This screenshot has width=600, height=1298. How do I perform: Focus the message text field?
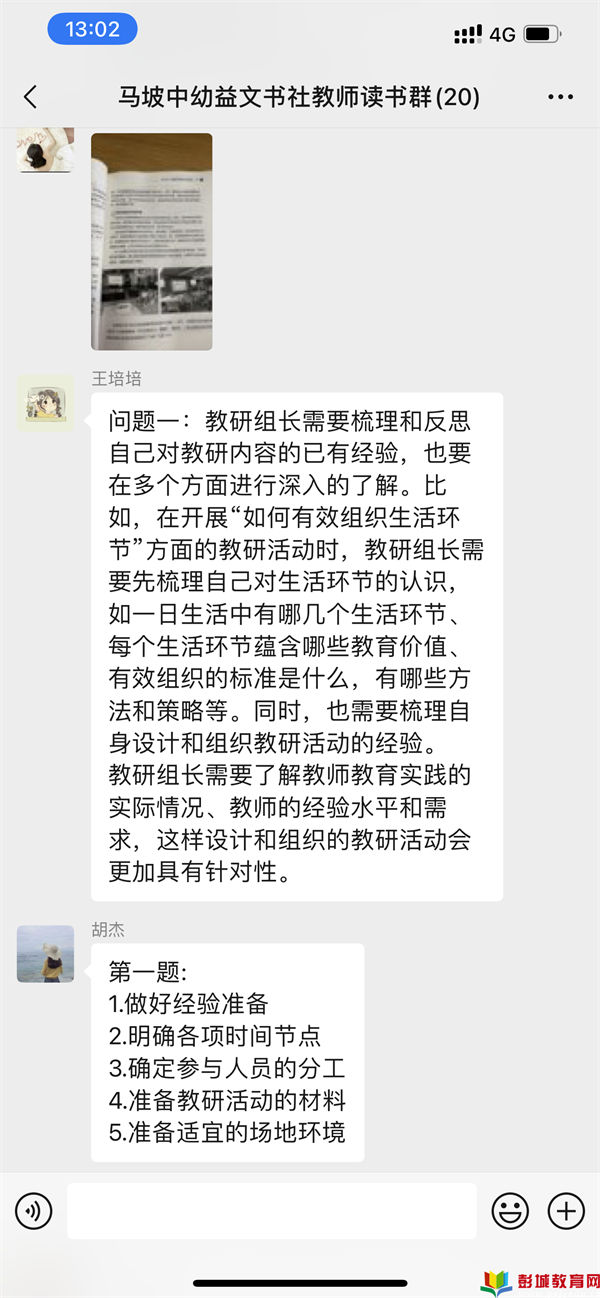coord(272,1211)
